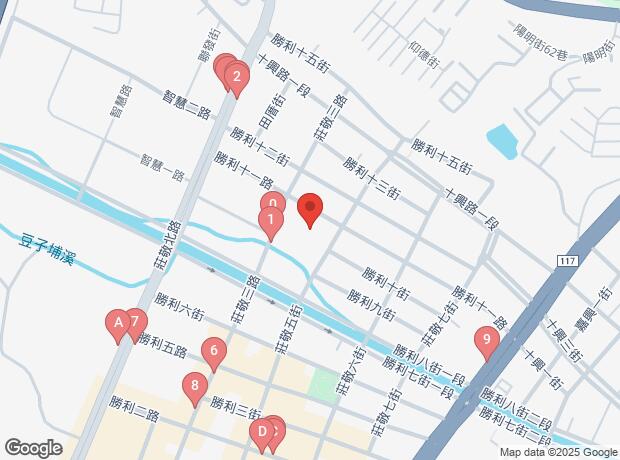Select map marker number 2
The height and width of the screenshot is (460, 620).
(x=237, y=75)
